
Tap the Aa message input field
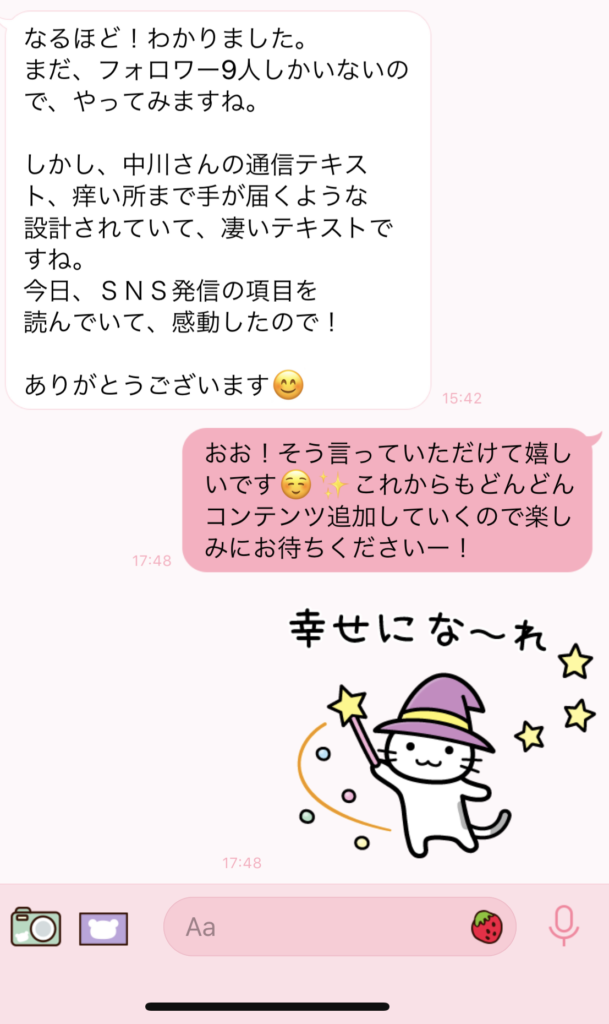(x=339, y=927)
